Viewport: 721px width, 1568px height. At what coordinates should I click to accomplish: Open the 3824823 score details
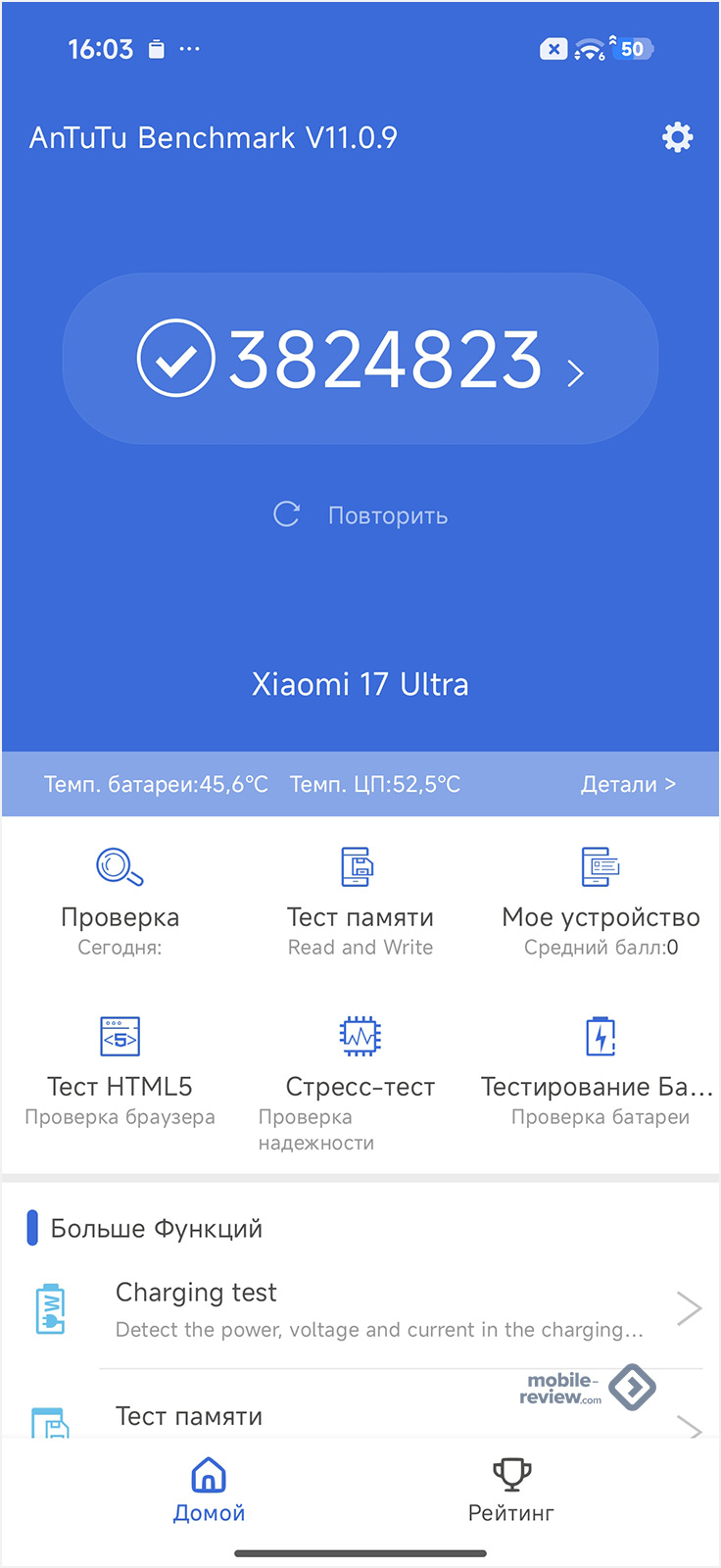point(360,359)
